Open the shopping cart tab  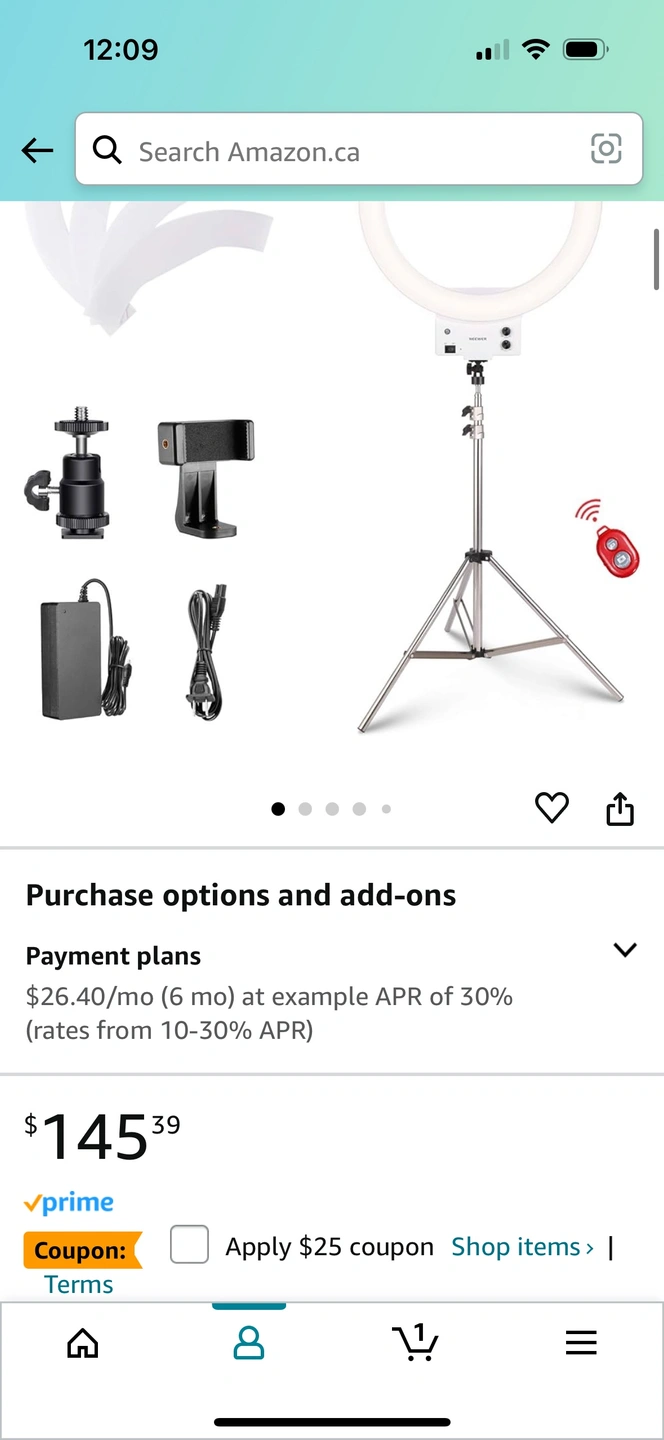(415, 1343)
